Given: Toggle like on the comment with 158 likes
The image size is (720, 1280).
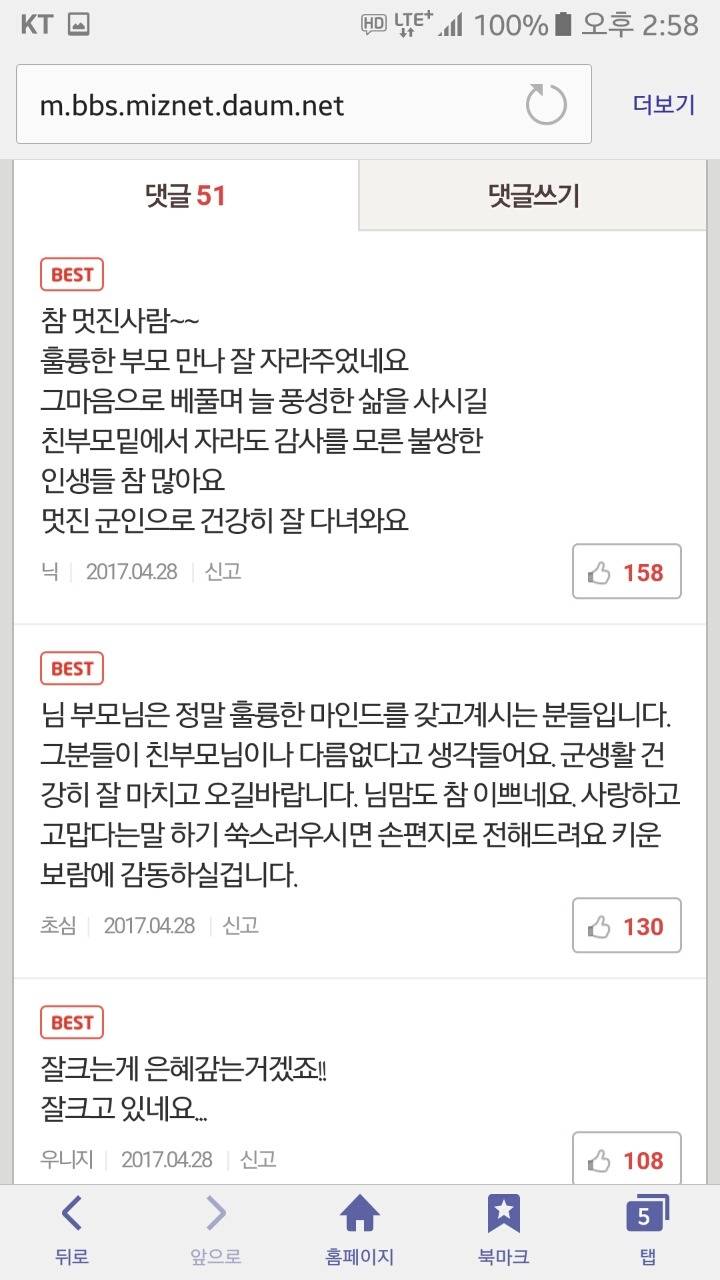Looking at the screenshot, I should (x=626, y=572).
